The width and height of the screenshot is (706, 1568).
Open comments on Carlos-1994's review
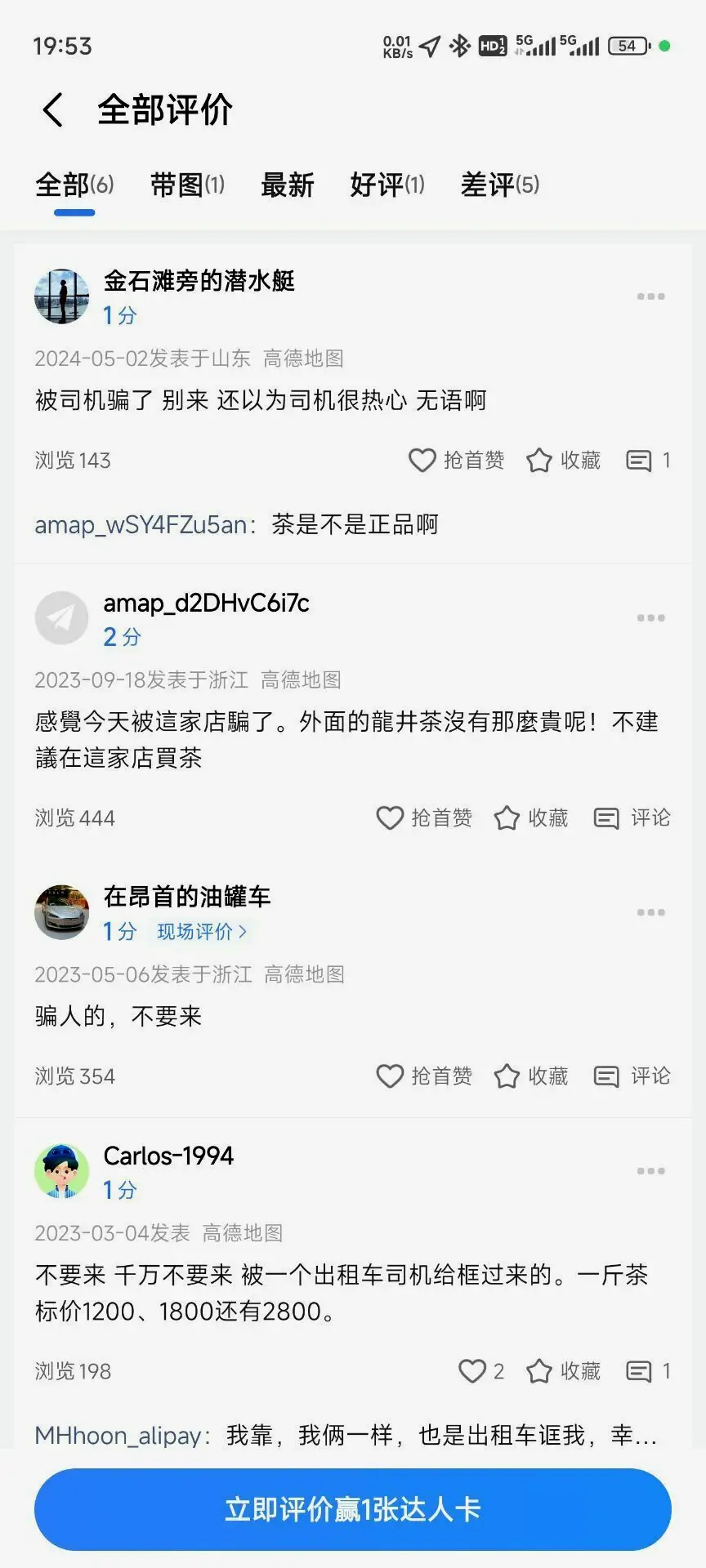point(648,1371)
